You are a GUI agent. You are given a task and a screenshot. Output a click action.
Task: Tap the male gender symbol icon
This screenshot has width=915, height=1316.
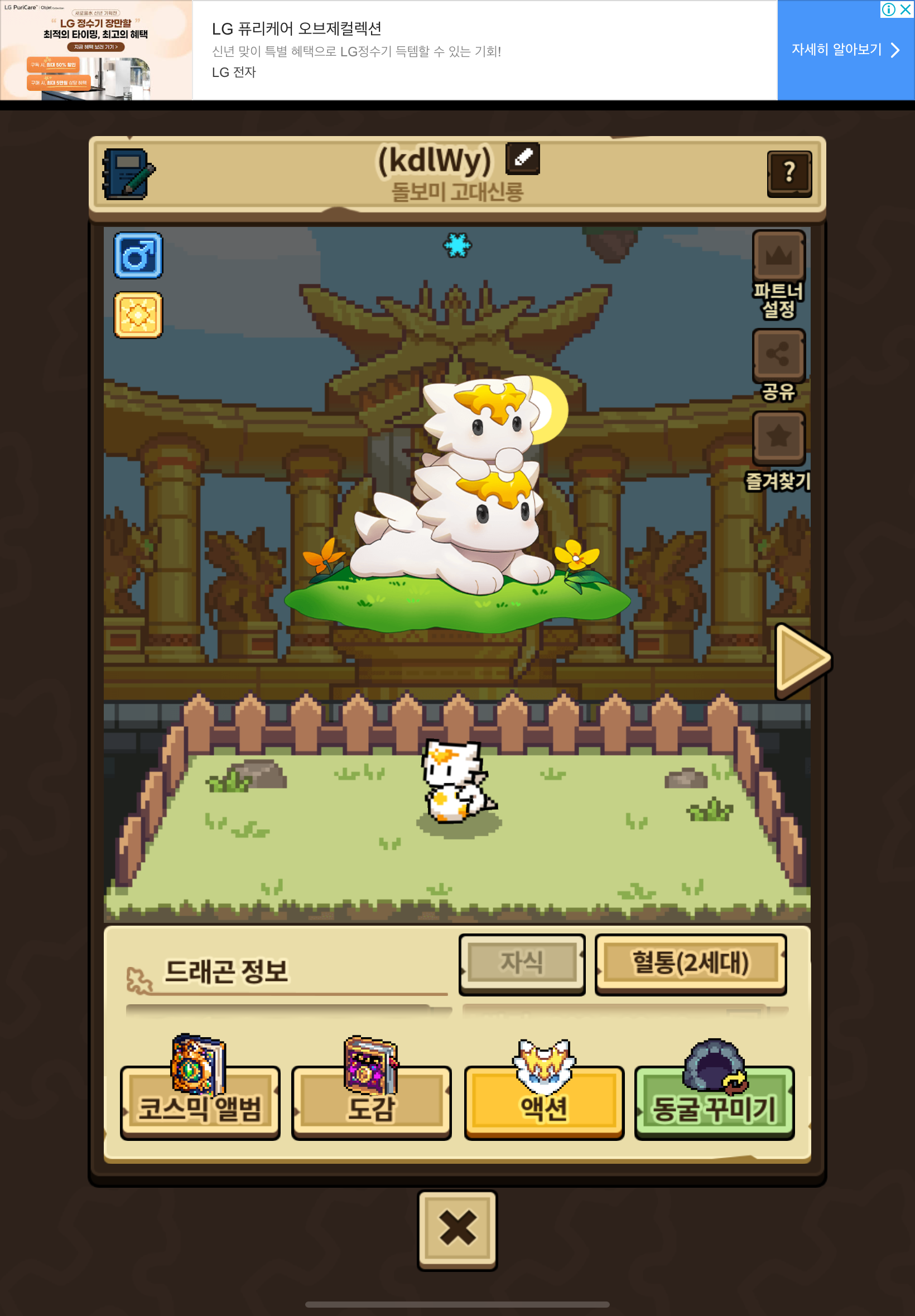click(x=138, y=255)
